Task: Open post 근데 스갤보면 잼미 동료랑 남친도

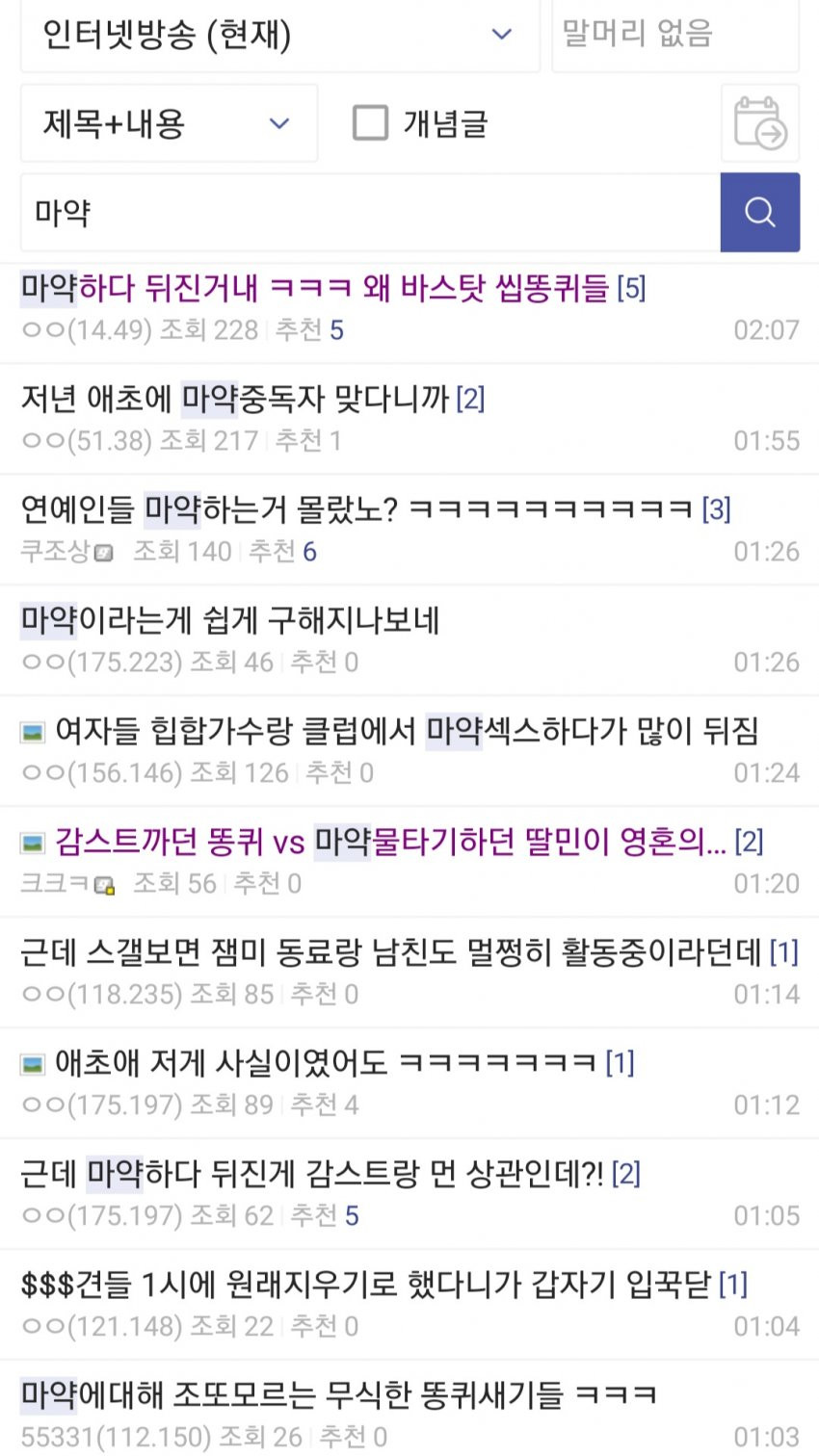Action: (x=390, y=952)
